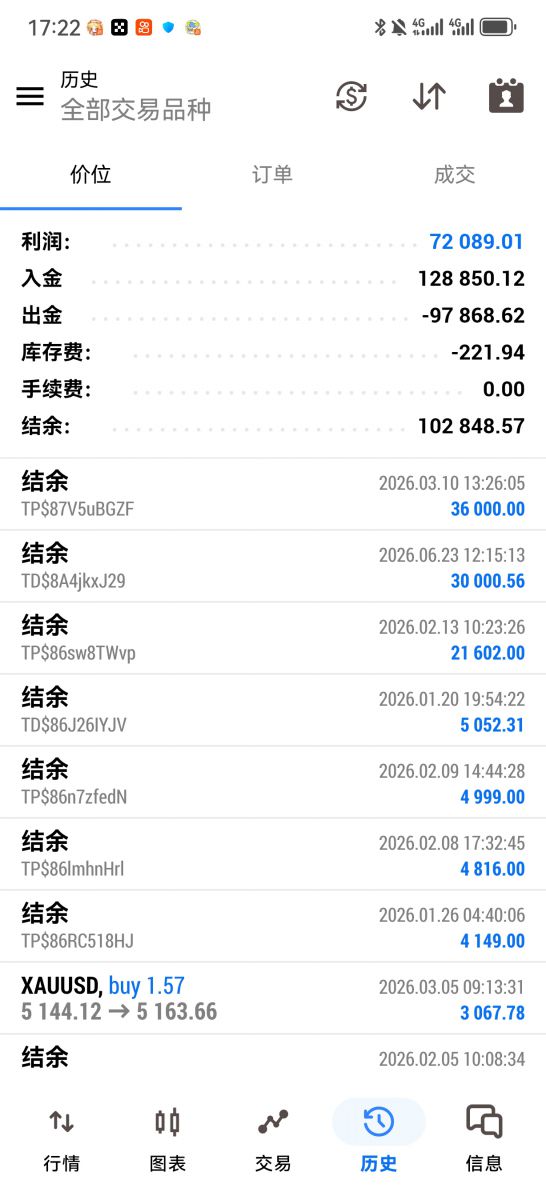Open the 信息 messages tab
This screenshot has height=1200, width=546.
click(484, 1140)
